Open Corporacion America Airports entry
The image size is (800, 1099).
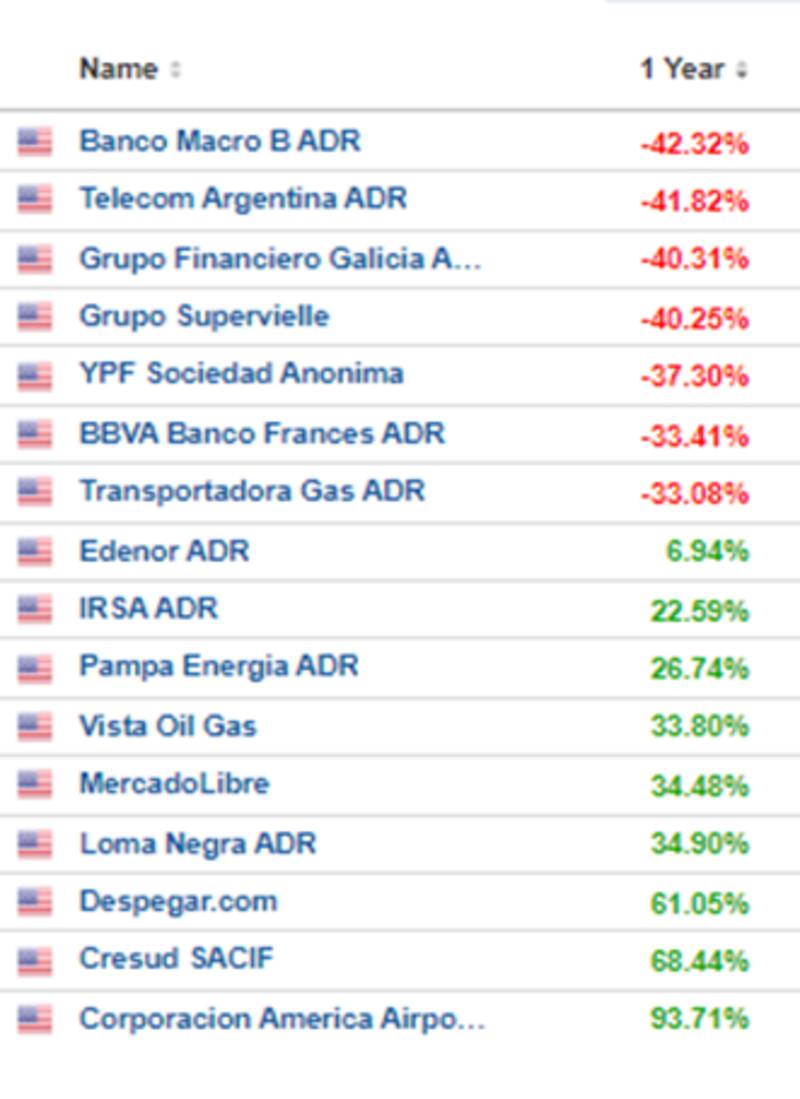(x=282, y=1019)
